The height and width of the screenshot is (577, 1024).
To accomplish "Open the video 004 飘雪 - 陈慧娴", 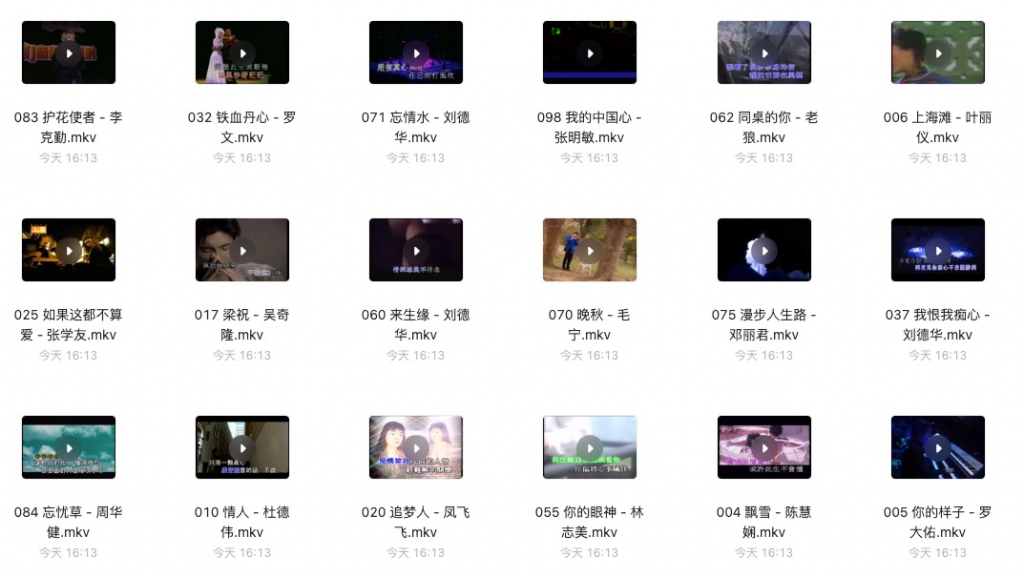I will pos(764,448).
